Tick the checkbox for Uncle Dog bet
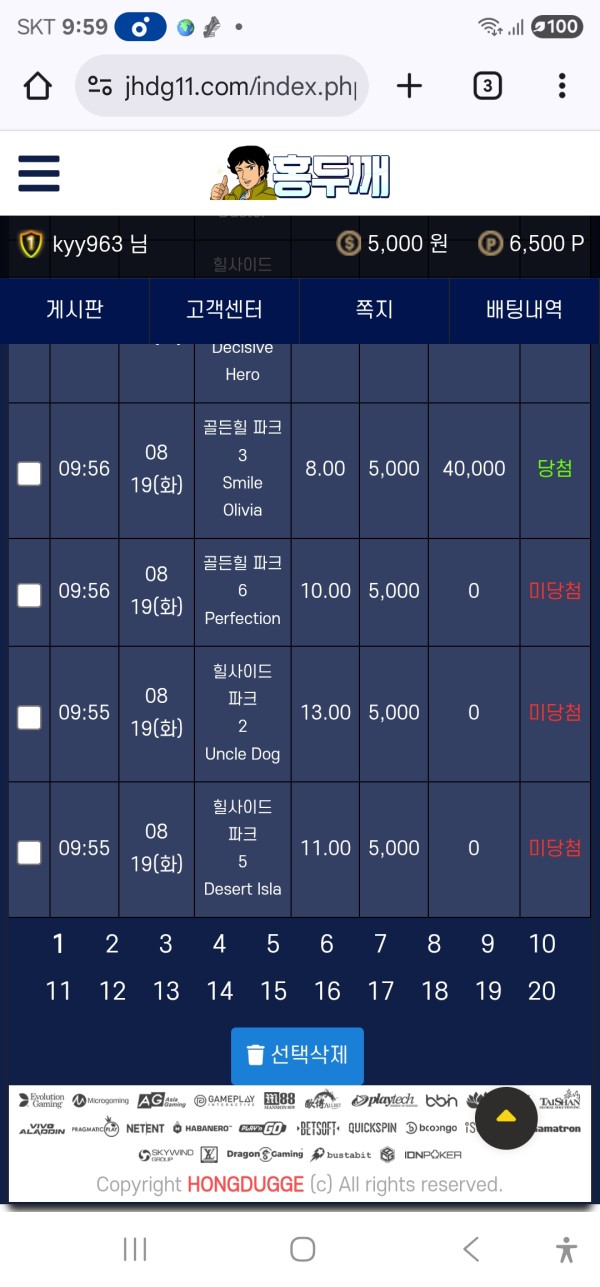This screenshot has height=1287, width=600. 30,717
